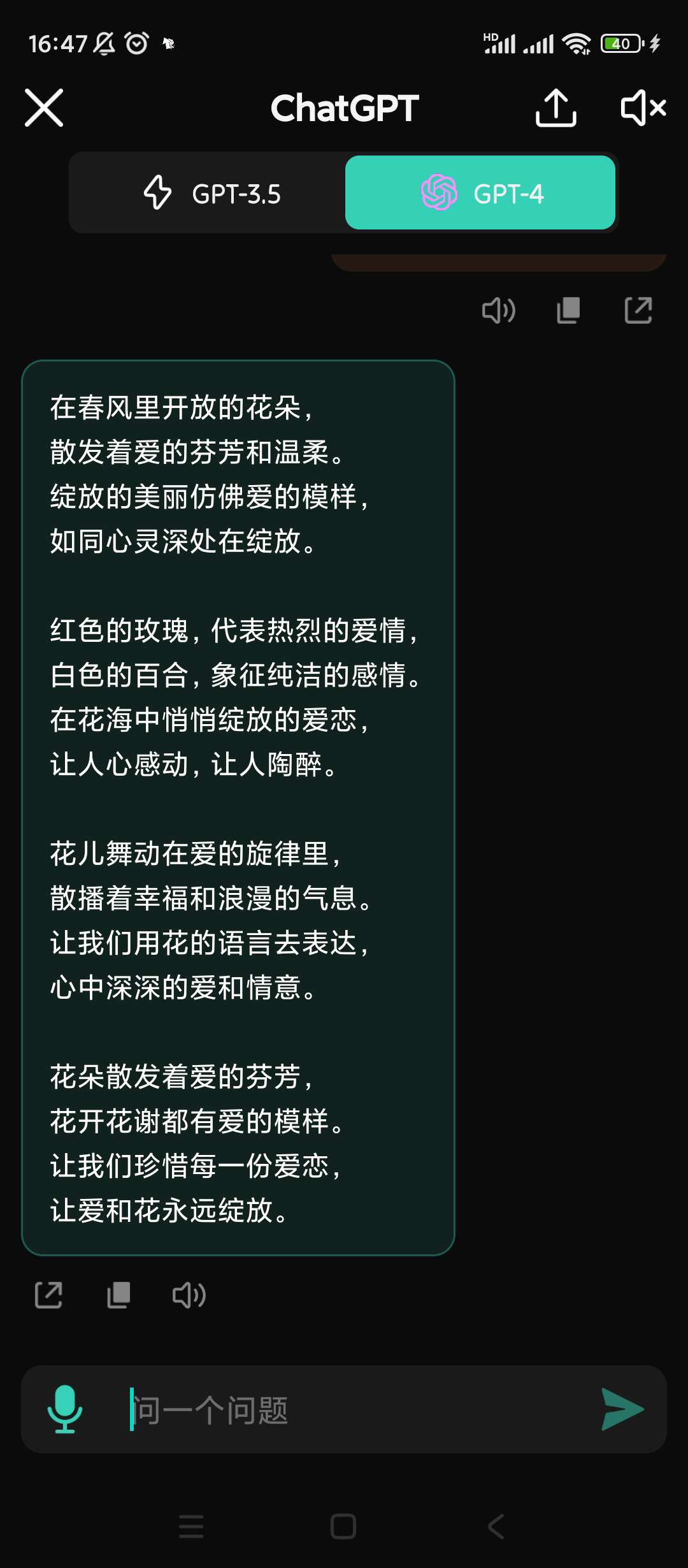Send the message with the arrow button
Image resolution: width=688 pixels, height=1568 pixels.
pos(622,1409)
